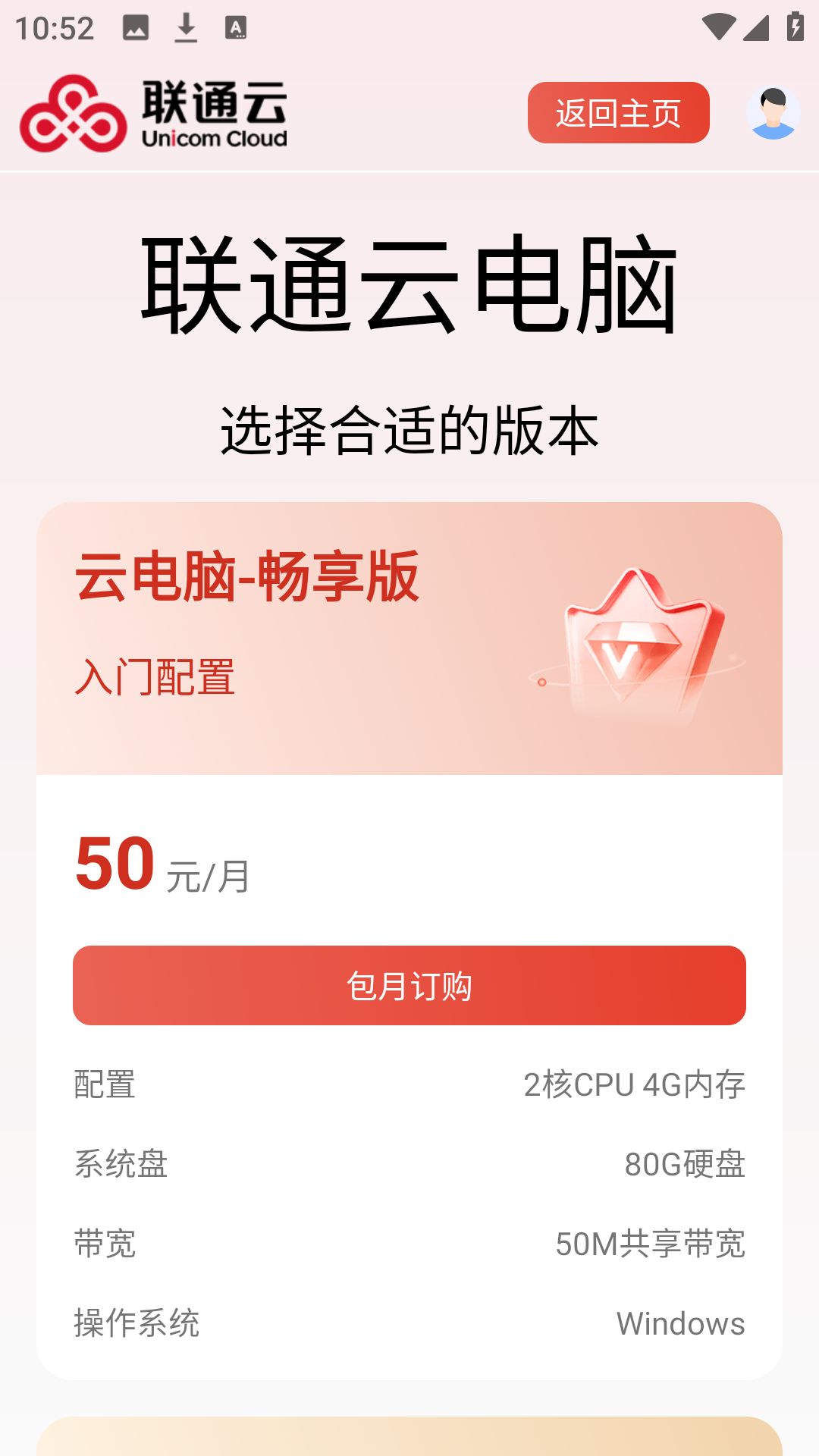Image resolution: width=819 pixels, height=1456 pixels.
Task: Select the 配置 specification row
Action: 409,1084
